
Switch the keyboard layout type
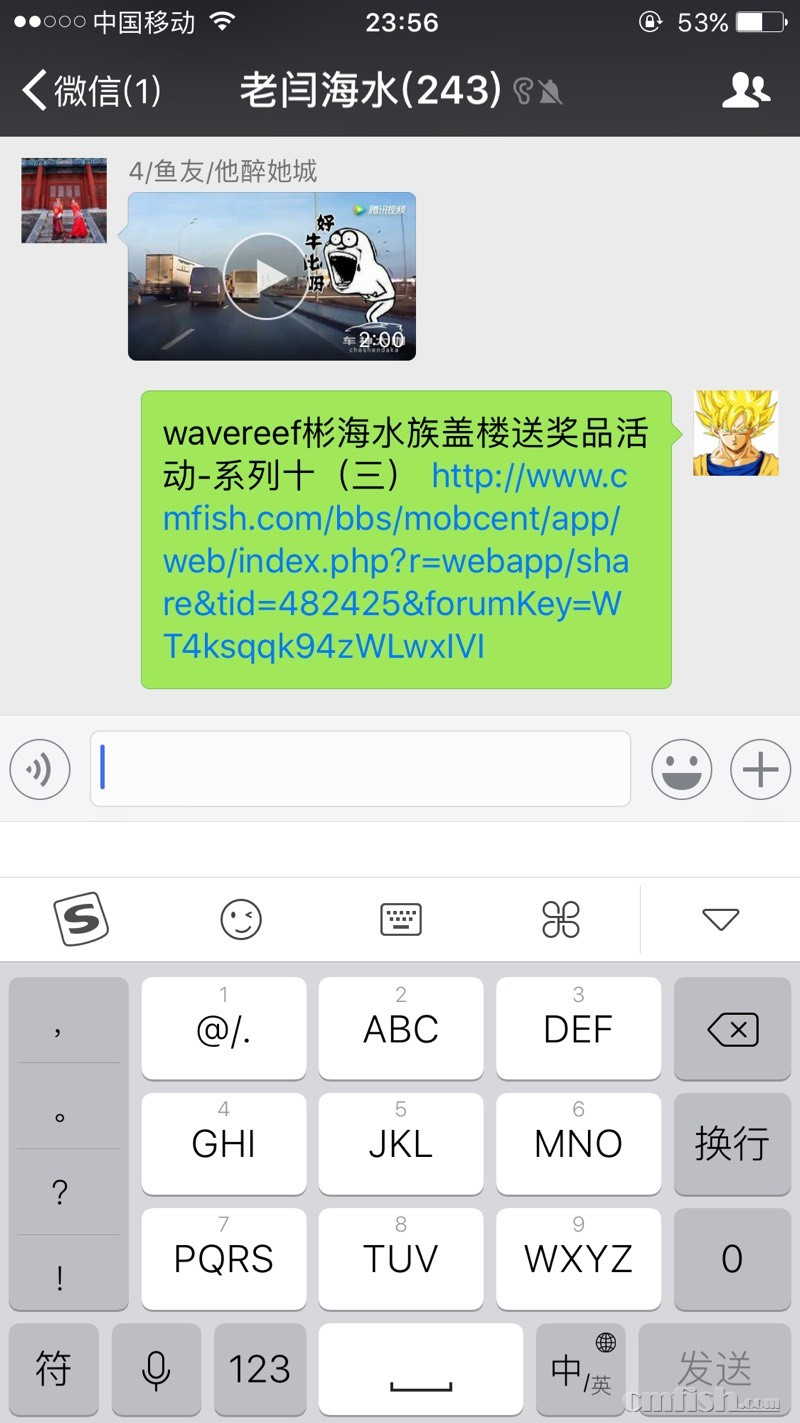(401, 919)
